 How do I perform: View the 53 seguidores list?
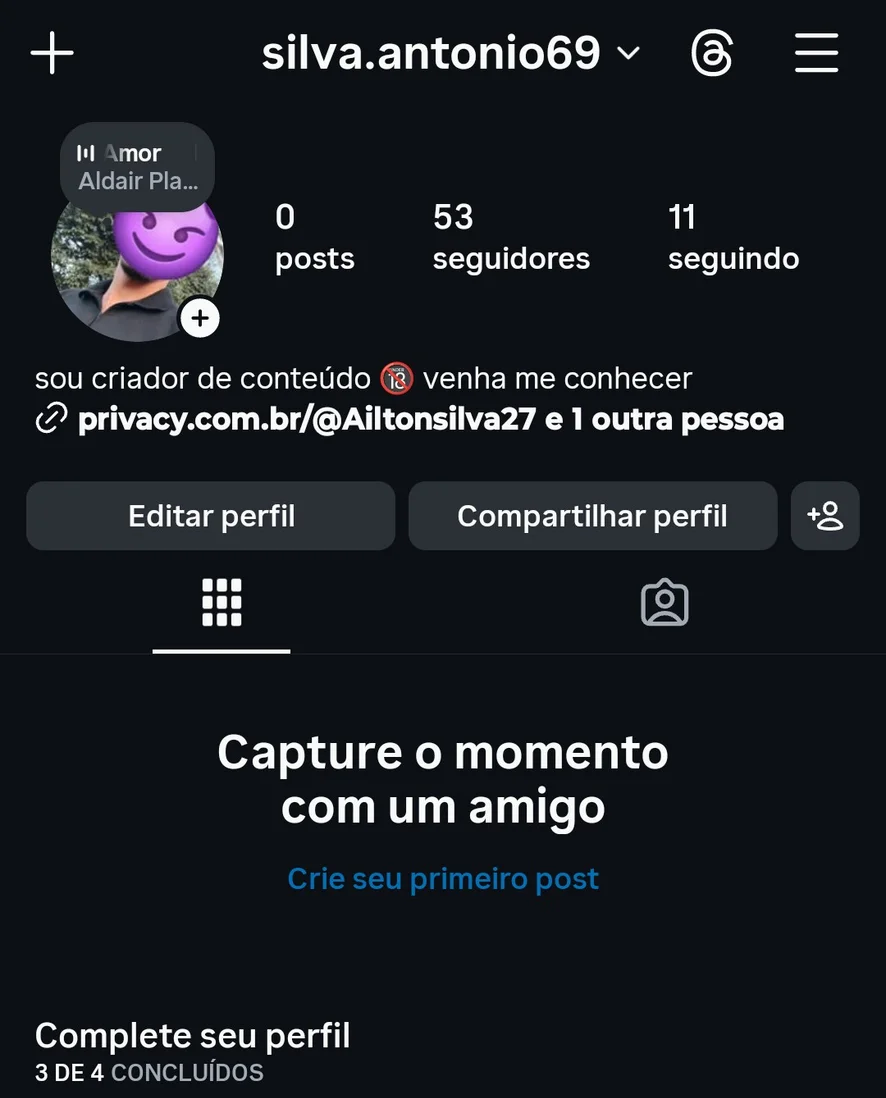coord(511,237)
